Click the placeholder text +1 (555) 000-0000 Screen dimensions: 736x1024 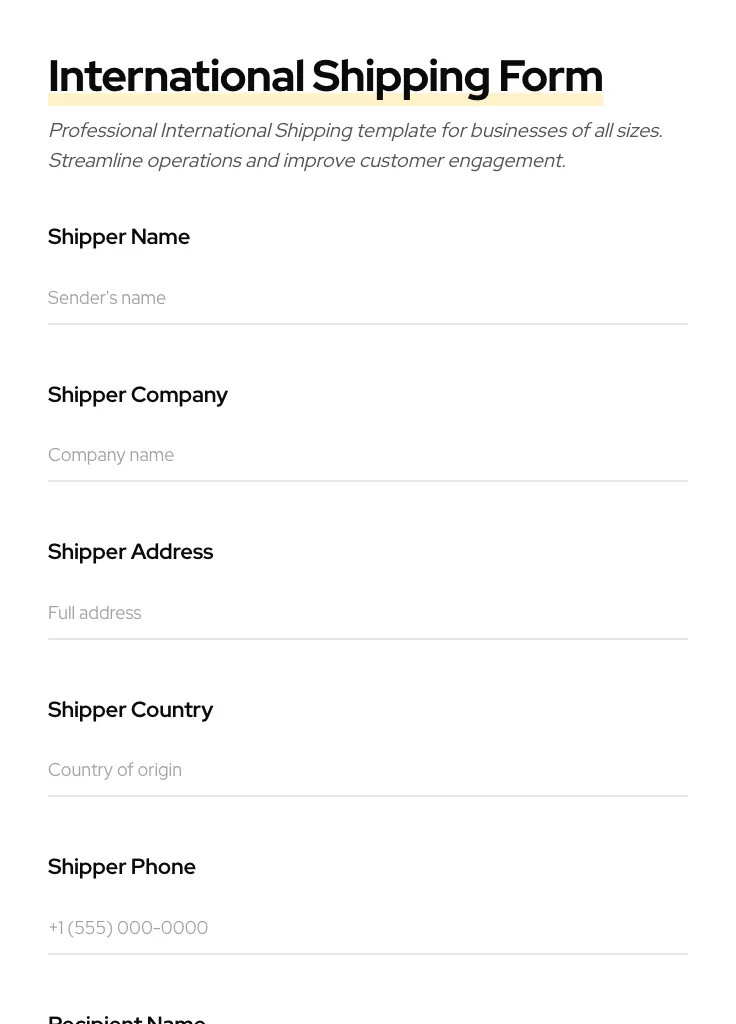point(128,928)
